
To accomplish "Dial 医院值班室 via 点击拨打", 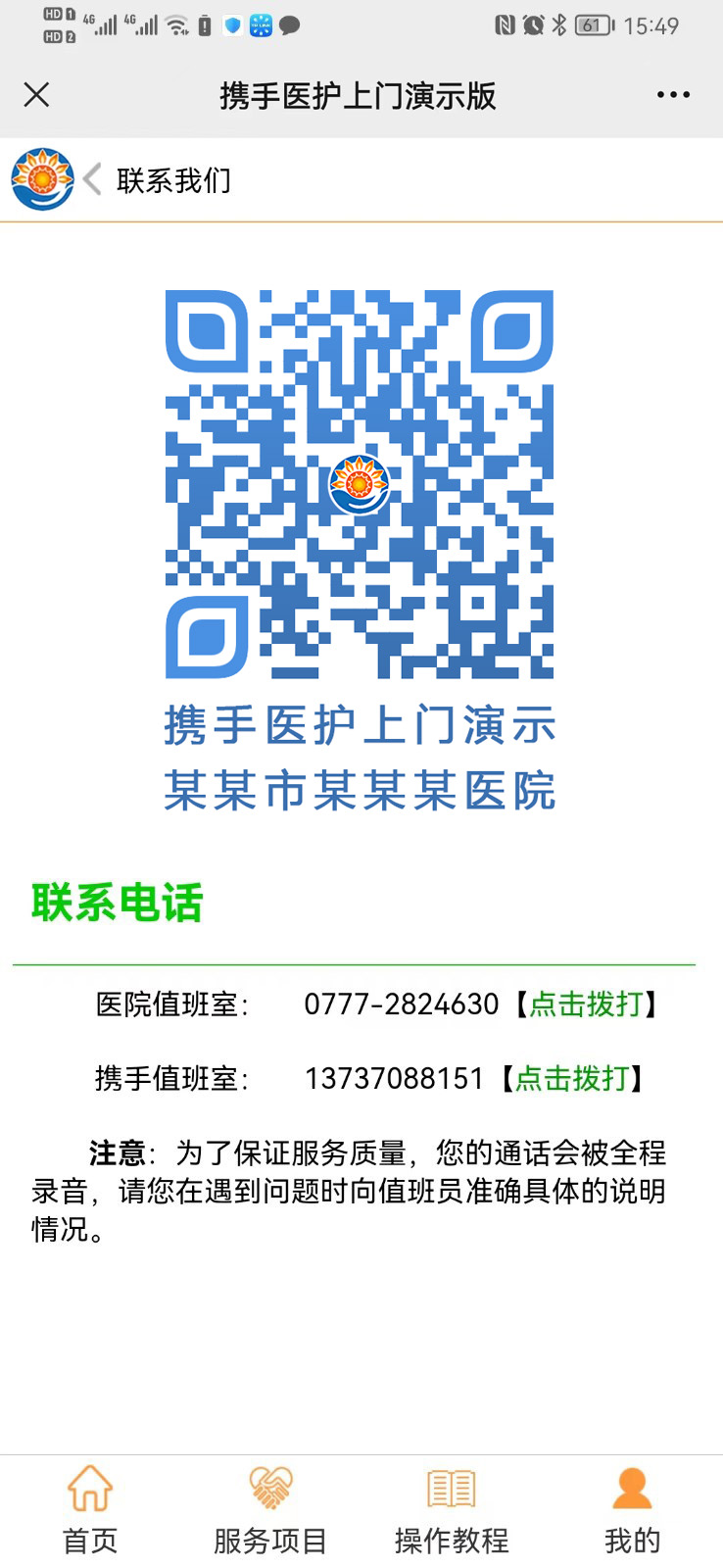I will 586,1004.
